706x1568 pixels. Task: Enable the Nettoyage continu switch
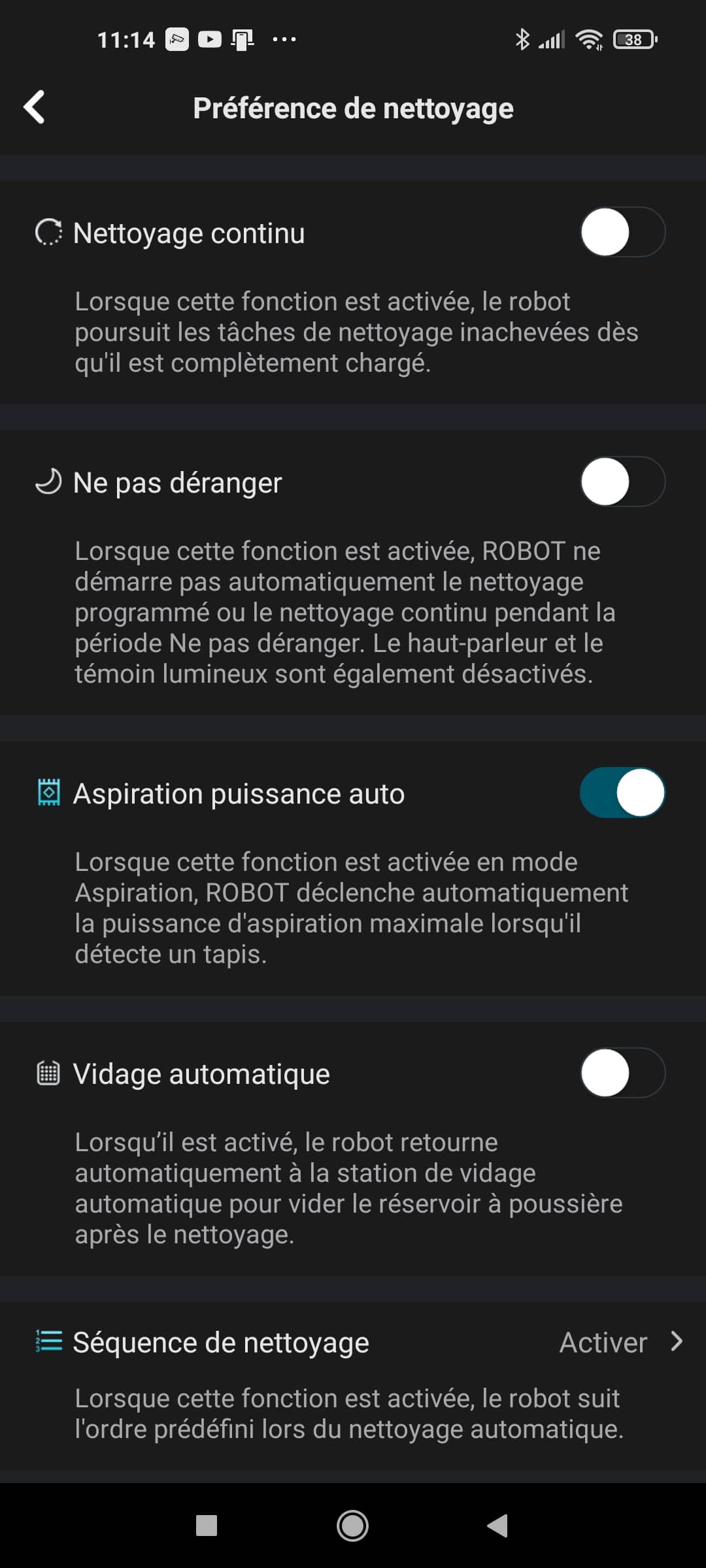pyautogui.click(x=622, y=232)
